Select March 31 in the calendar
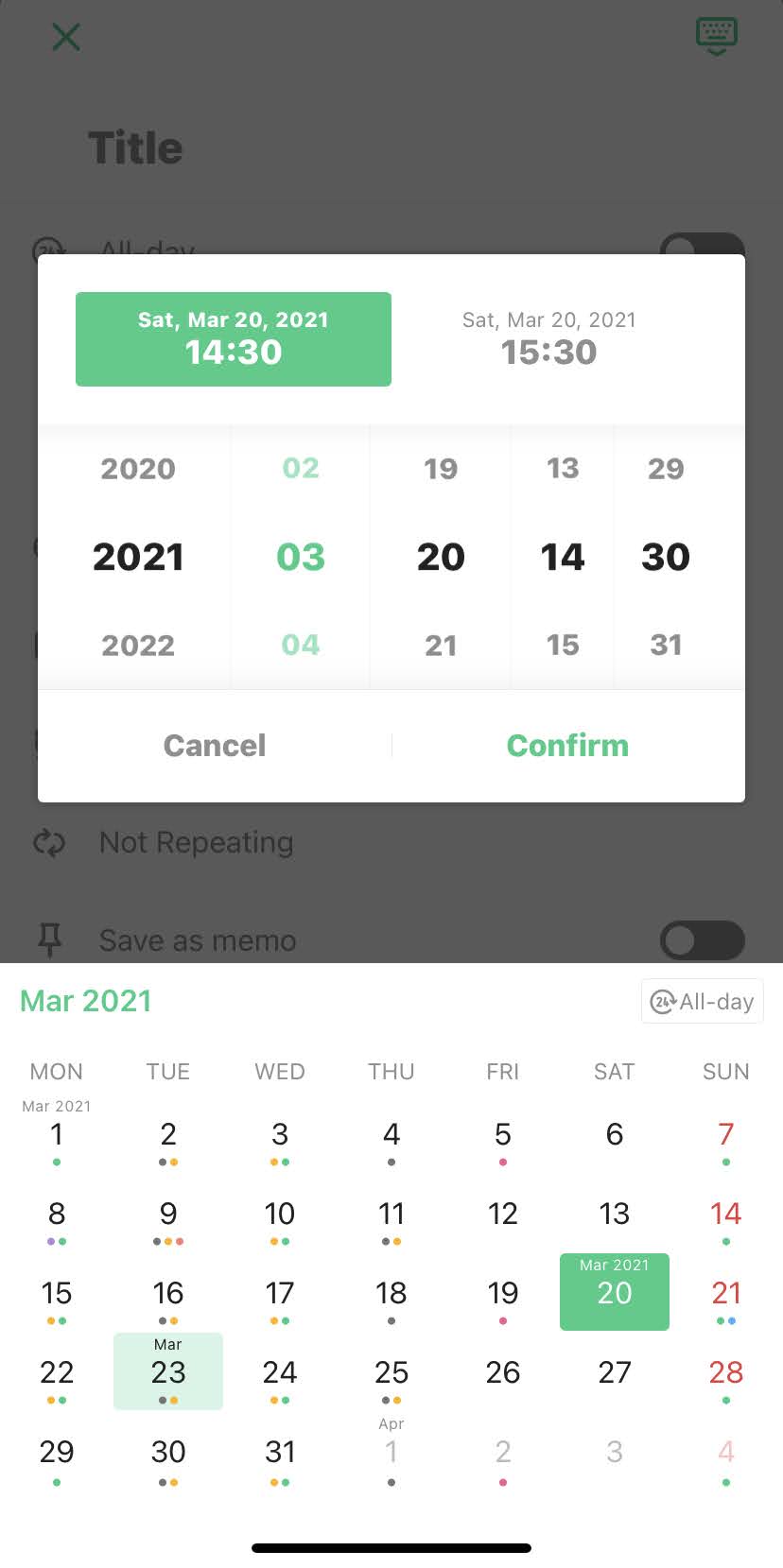The image size is (783, 1568). (280, 1451)
